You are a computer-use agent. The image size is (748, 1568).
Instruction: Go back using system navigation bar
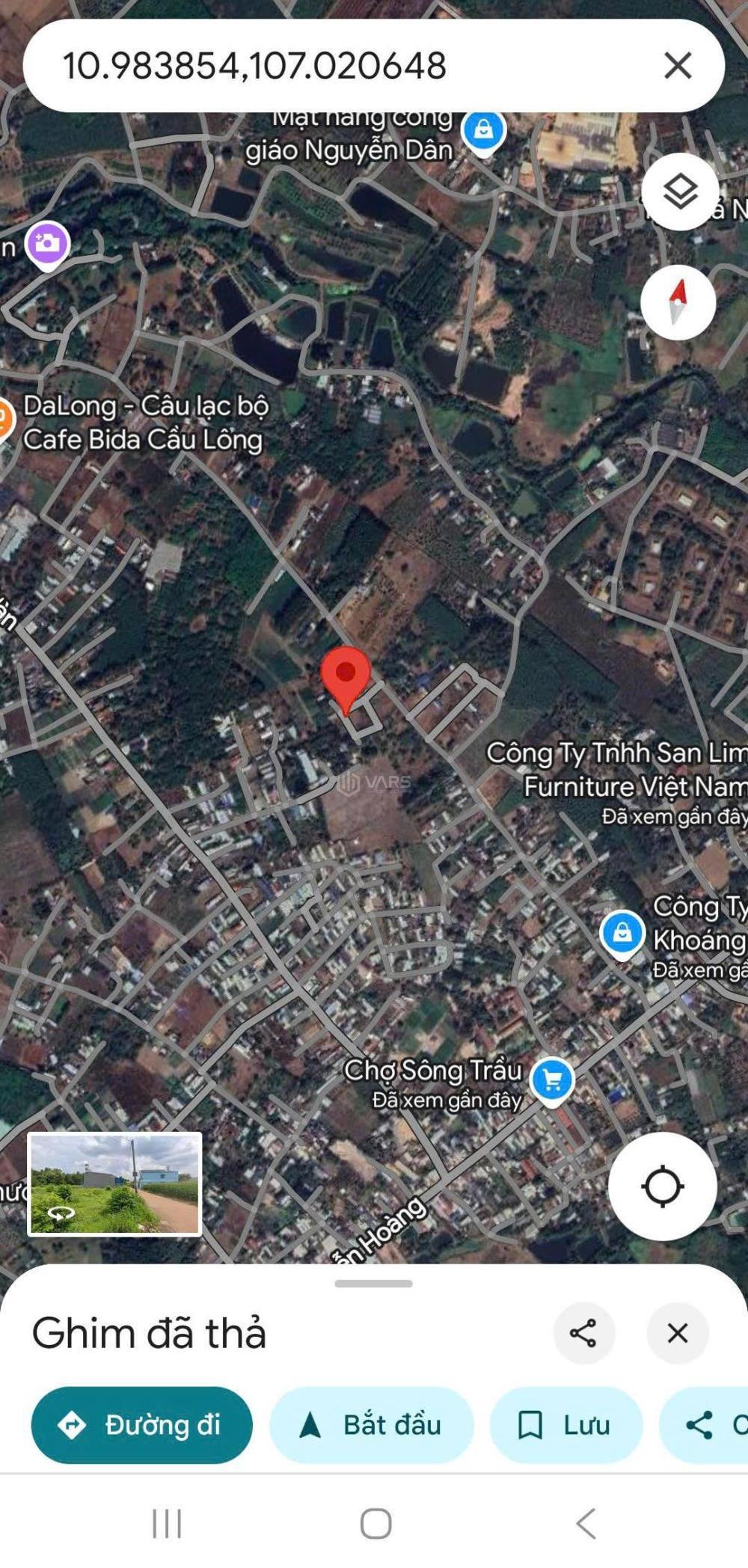586,1524
